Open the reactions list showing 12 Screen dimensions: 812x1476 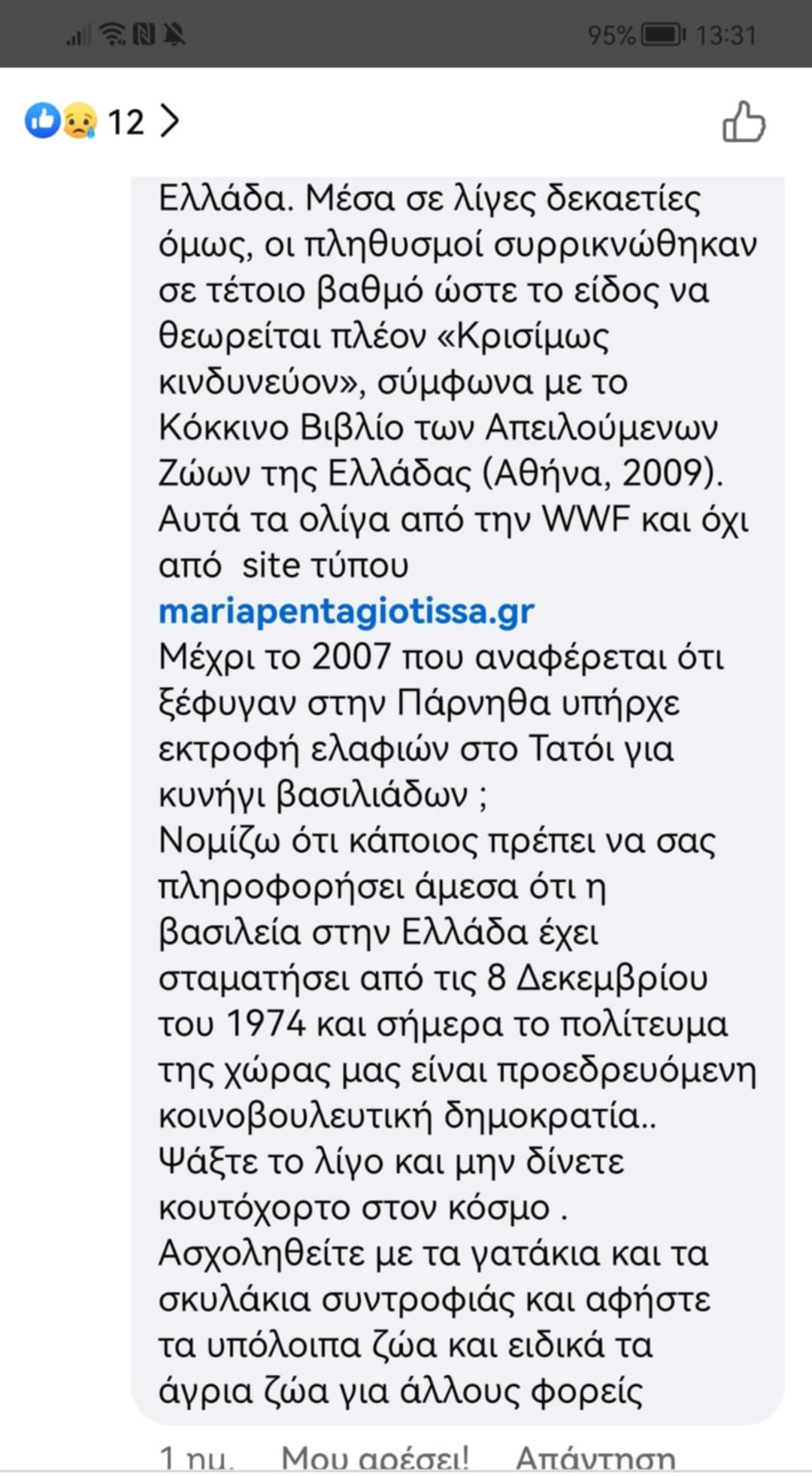[x=103, y=121]
